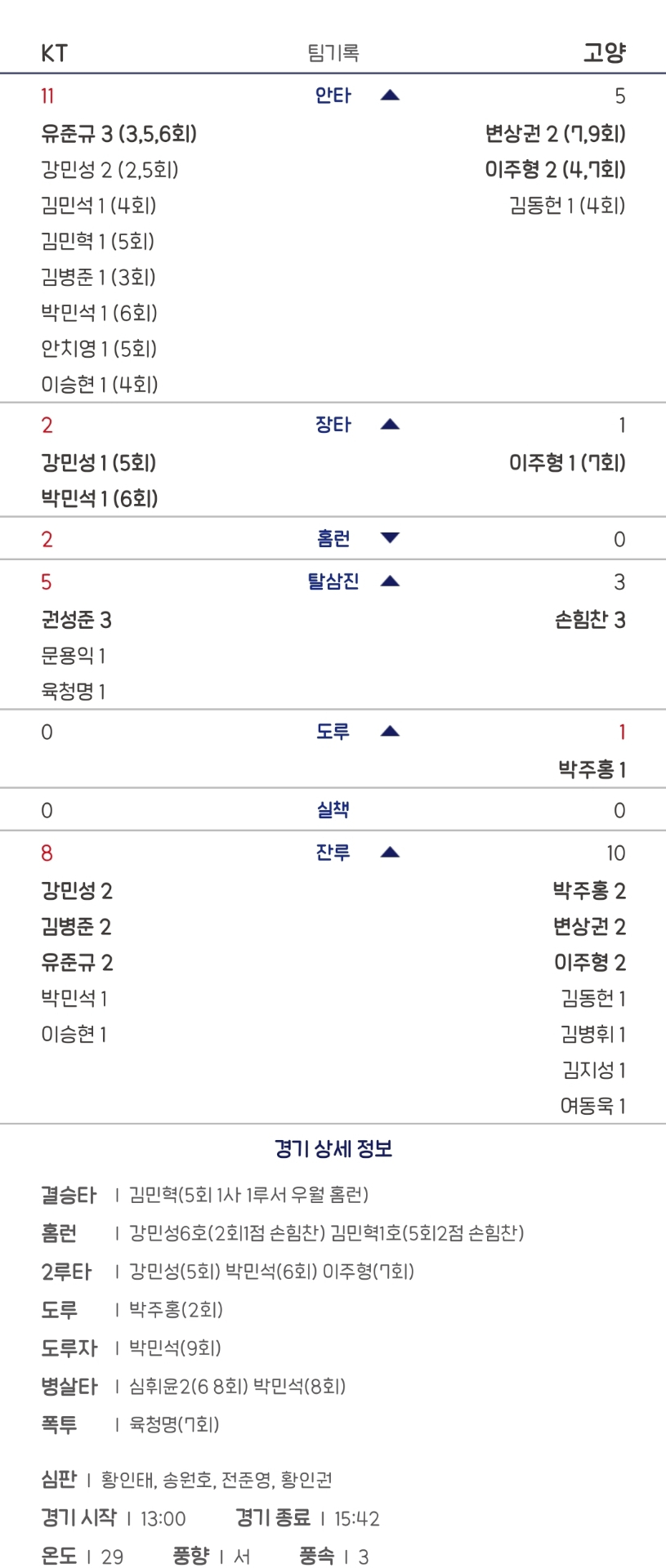Collapse the 도루 section

[x=390, y=731]
